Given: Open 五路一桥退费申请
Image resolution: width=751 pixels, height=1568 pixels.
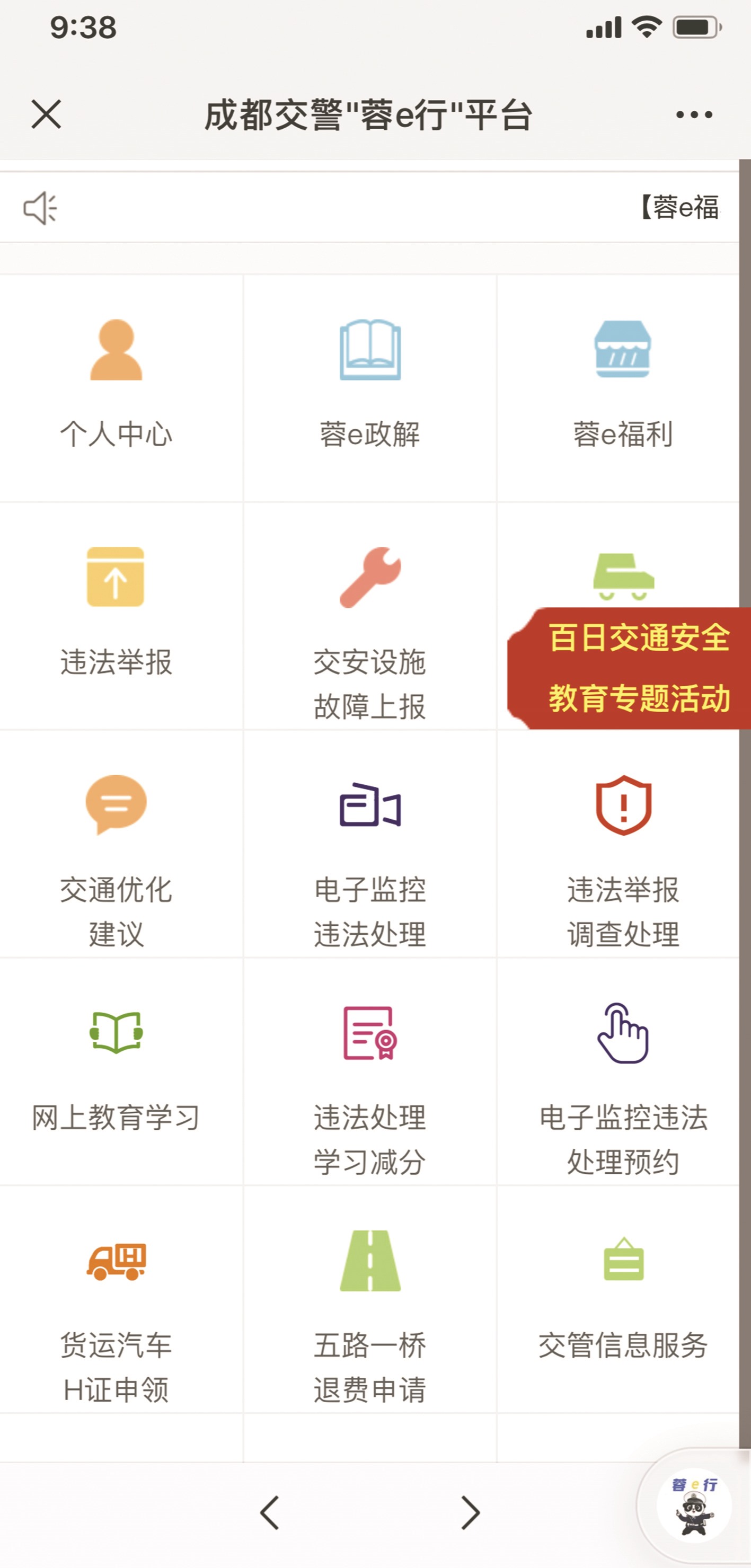Looking at the screenshot, I should click(369, 1299).
